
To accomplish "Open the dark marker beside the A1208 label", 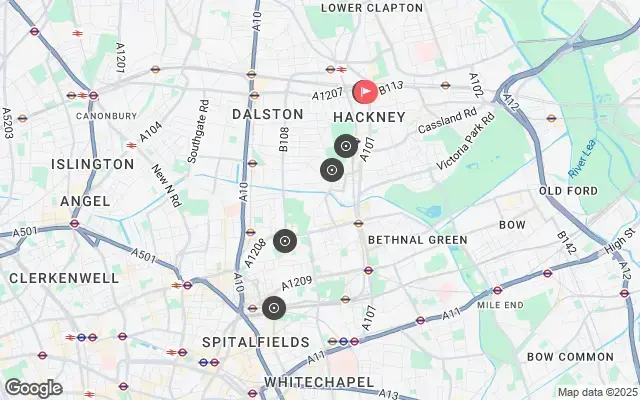I will pyautogui.click(x=285, y=240).
